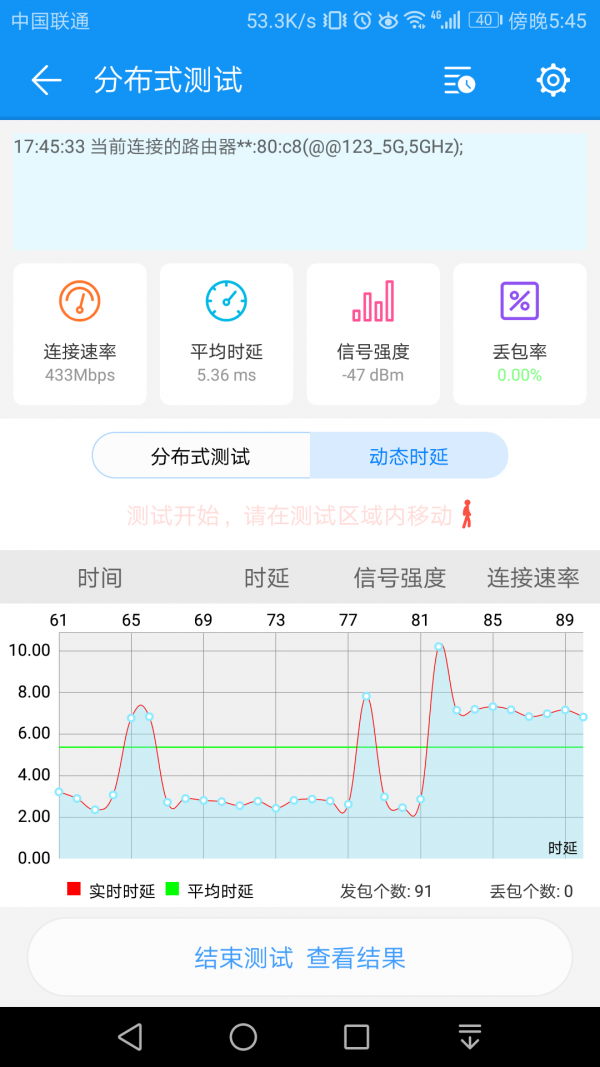Select the 动态时延 tab
The image size is (600, 1067).
coord(408,457)
